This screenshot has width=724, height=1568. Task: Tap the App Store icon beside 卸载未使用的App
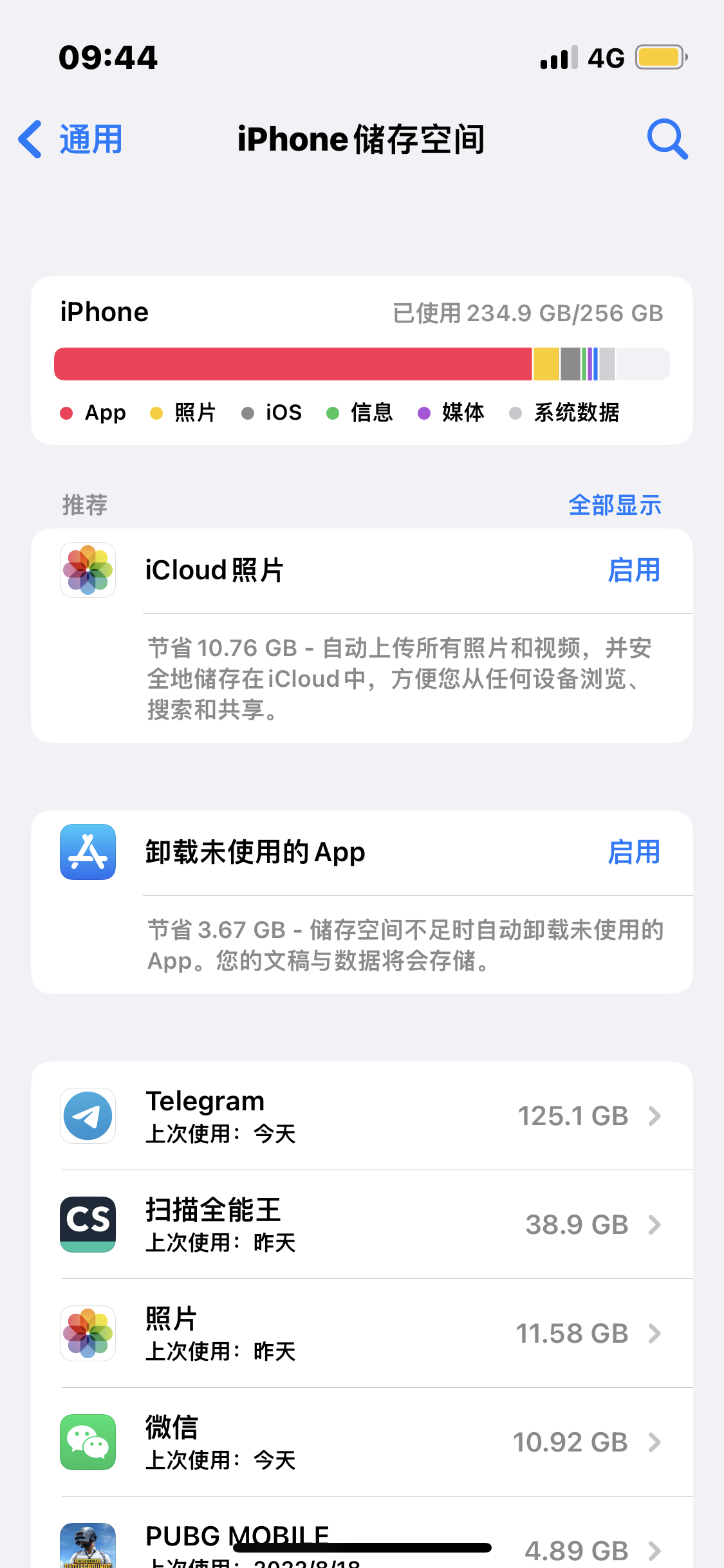point(88,852)
